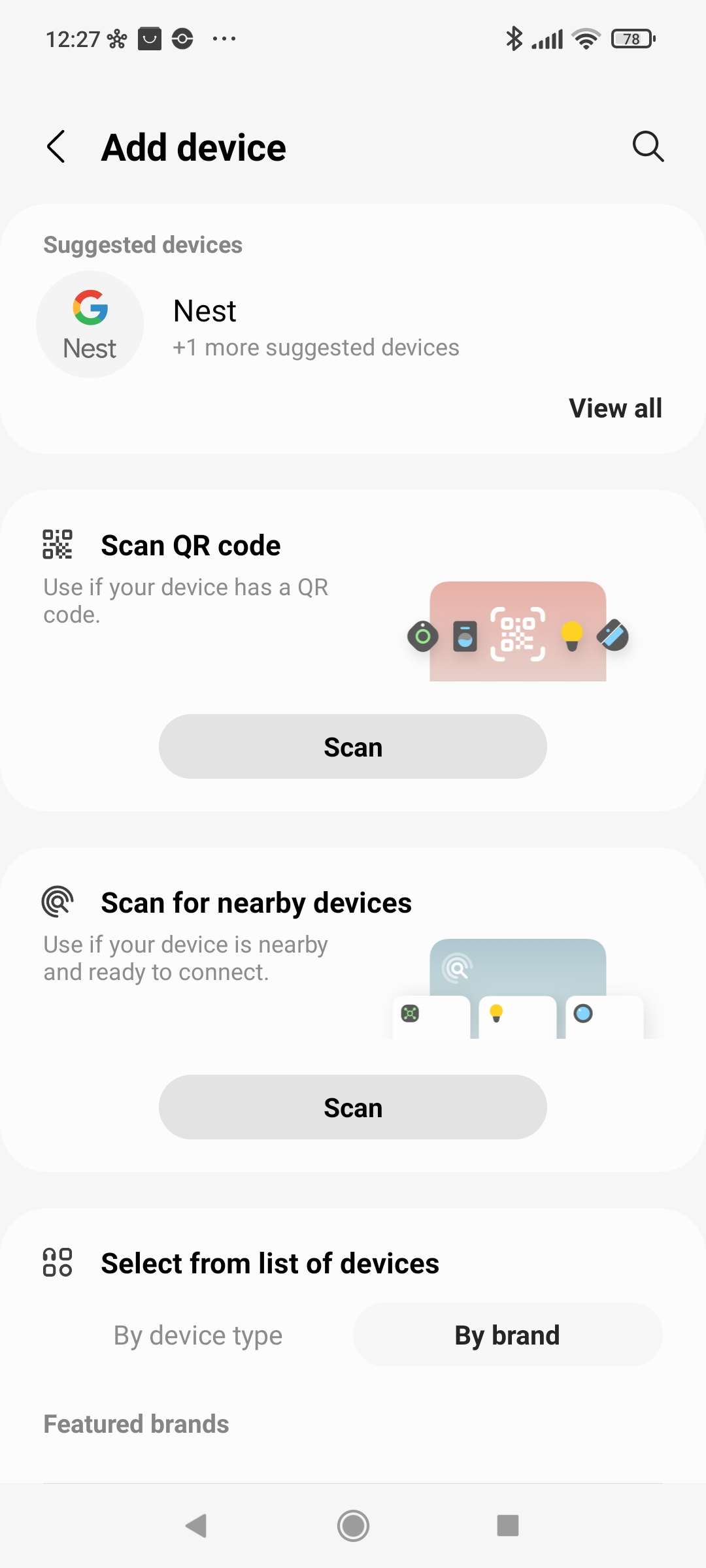This screenshot has height=1568, width=706.
Task: Tap the system home button
Action: pyautogui.click(x=353, y=1526)
